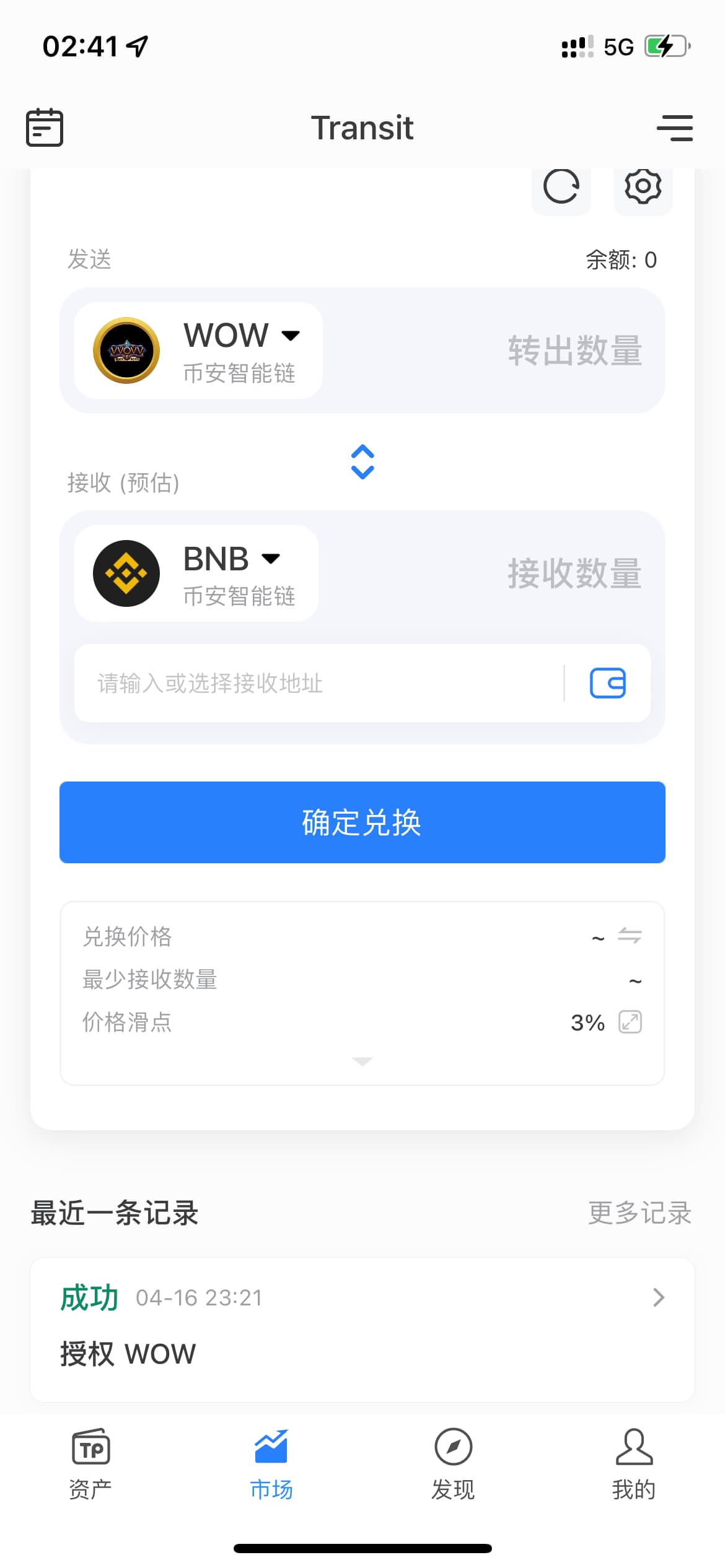Switch to the 资产 assets tab
Viewport: 725px width, 1568px height.
(90, 1465)
